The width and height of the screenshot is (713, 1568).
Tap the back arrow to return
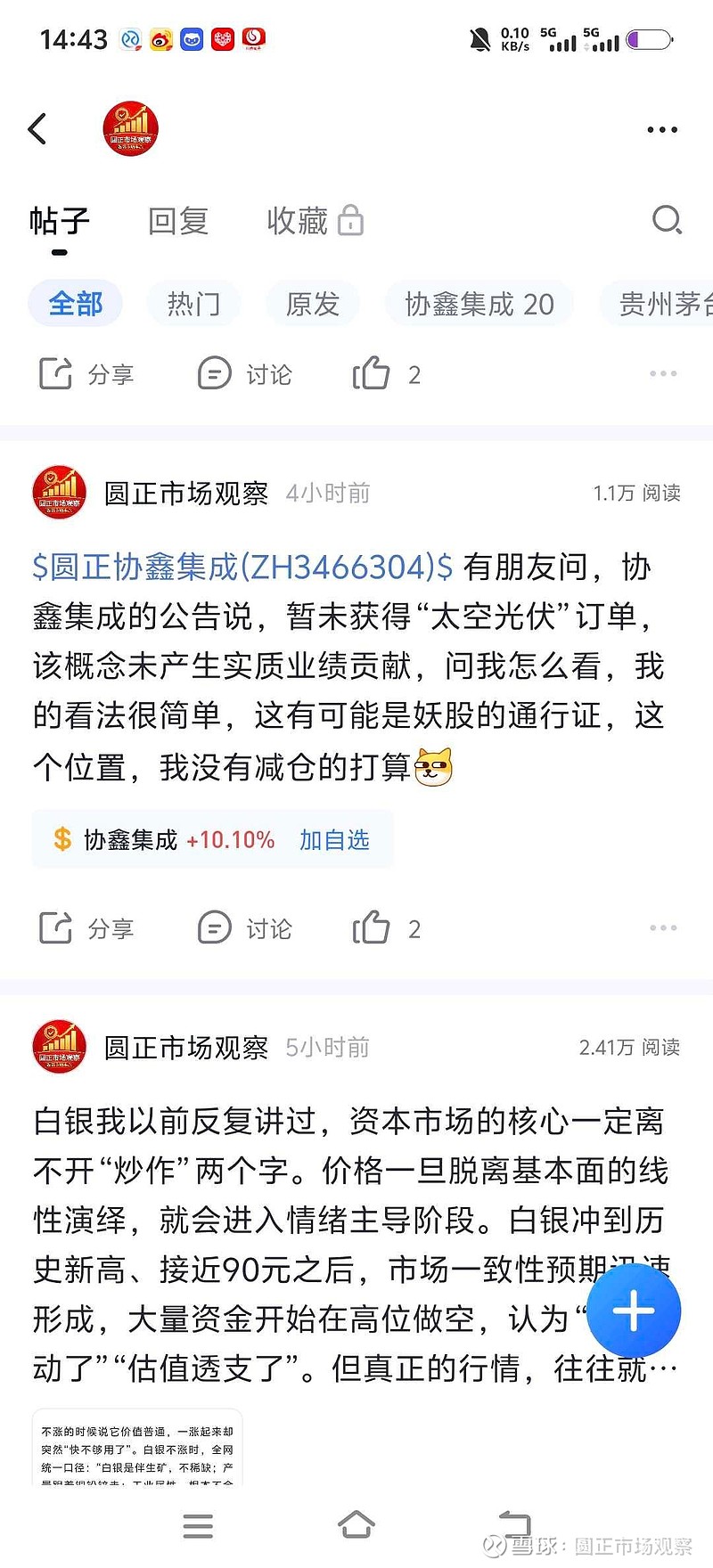click(37, 128)
